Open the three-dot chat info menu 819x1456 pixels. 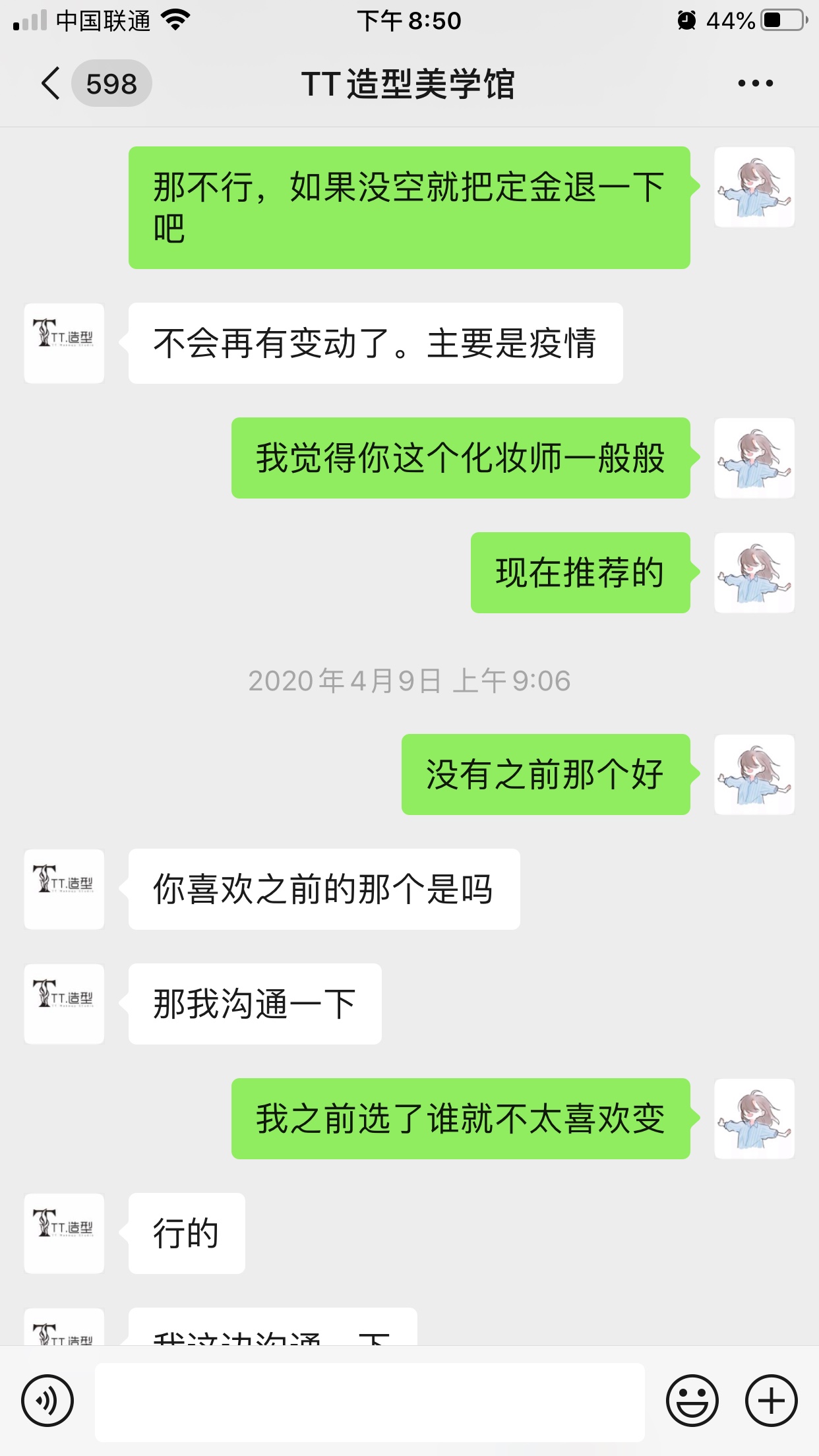755,84
